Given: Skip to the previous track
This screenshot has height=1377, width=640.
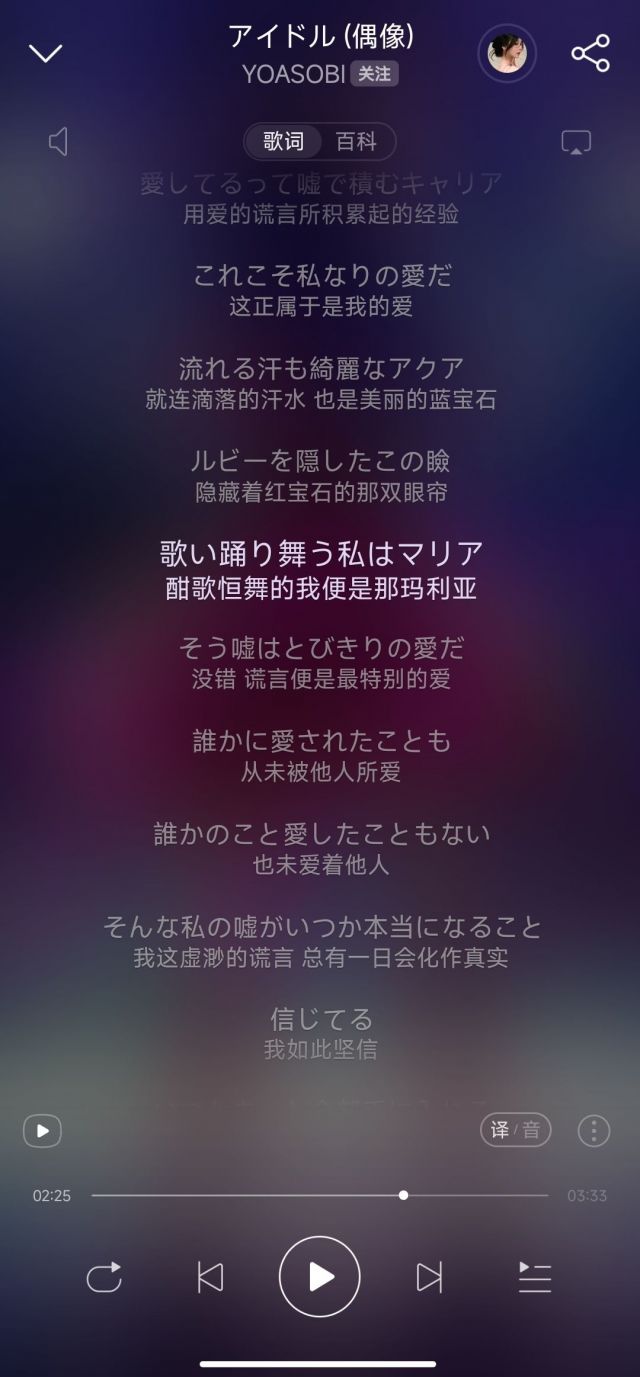Looking at the screenshot, I should click(x=210, y=1277).
